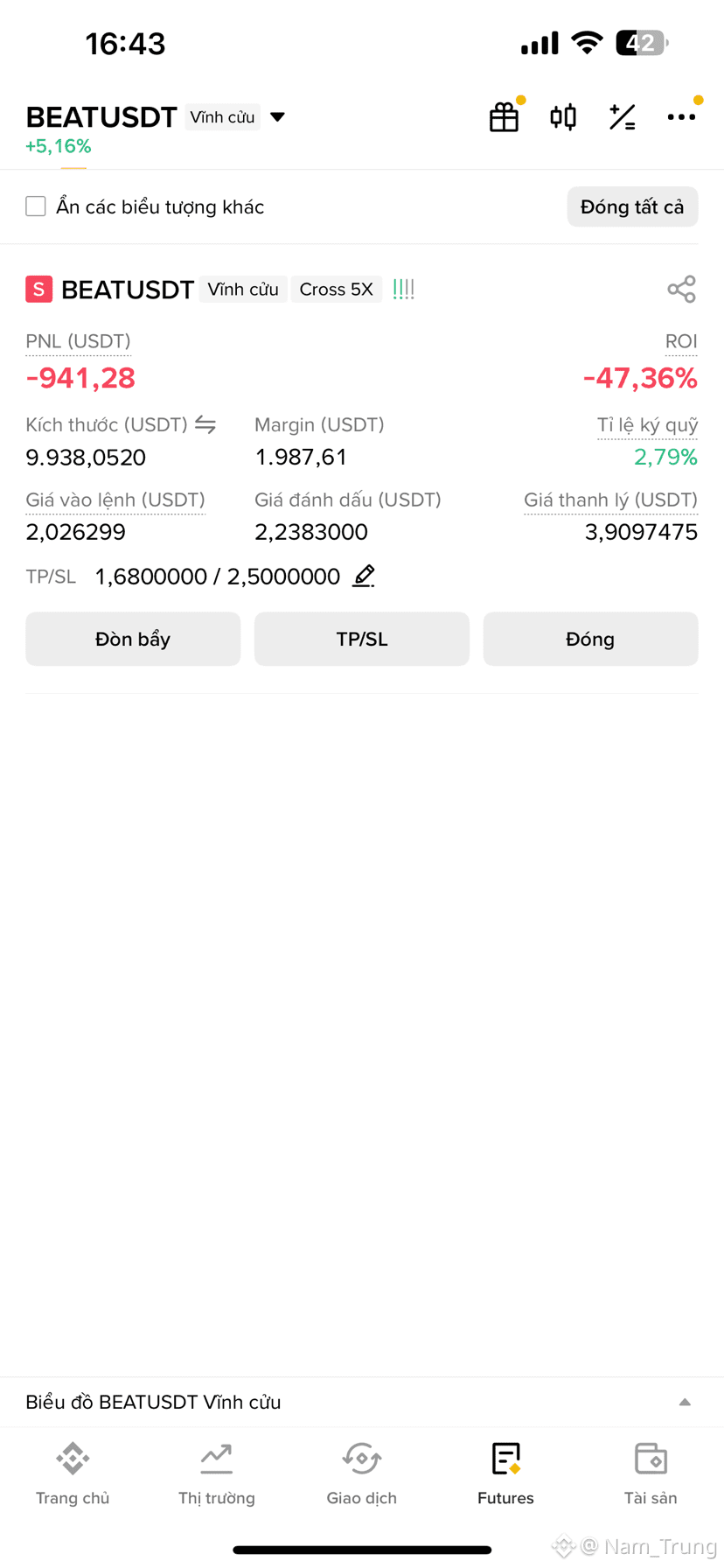Check 'Ẩn các biểu tượng khác' box

pos(36,206)
